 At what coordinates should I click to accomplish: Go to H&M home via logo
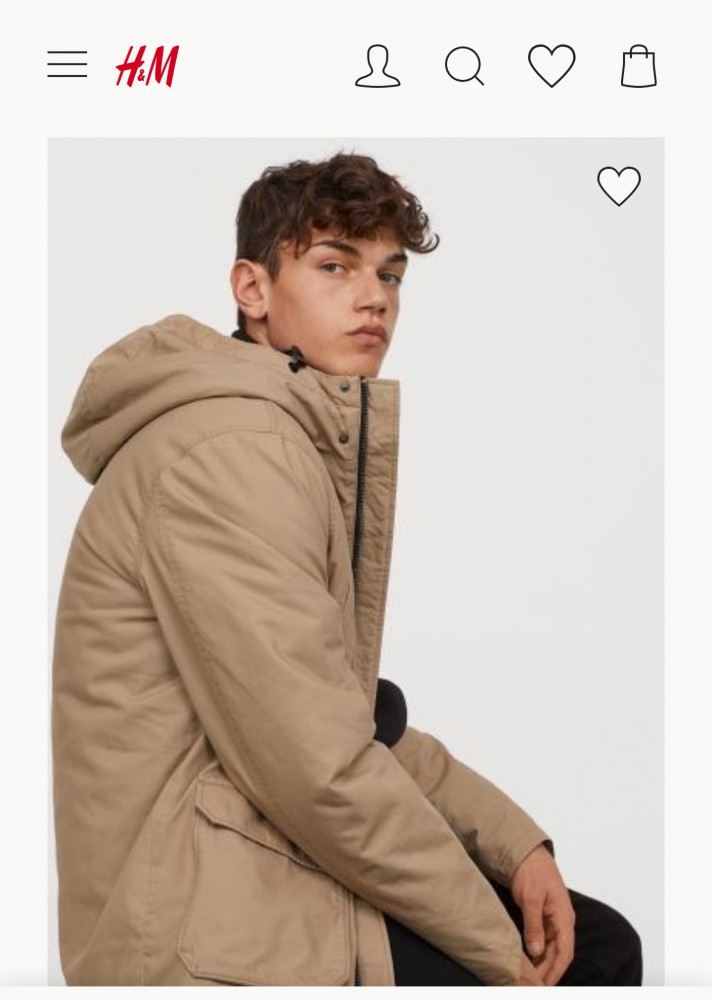(x=147, y=66)
